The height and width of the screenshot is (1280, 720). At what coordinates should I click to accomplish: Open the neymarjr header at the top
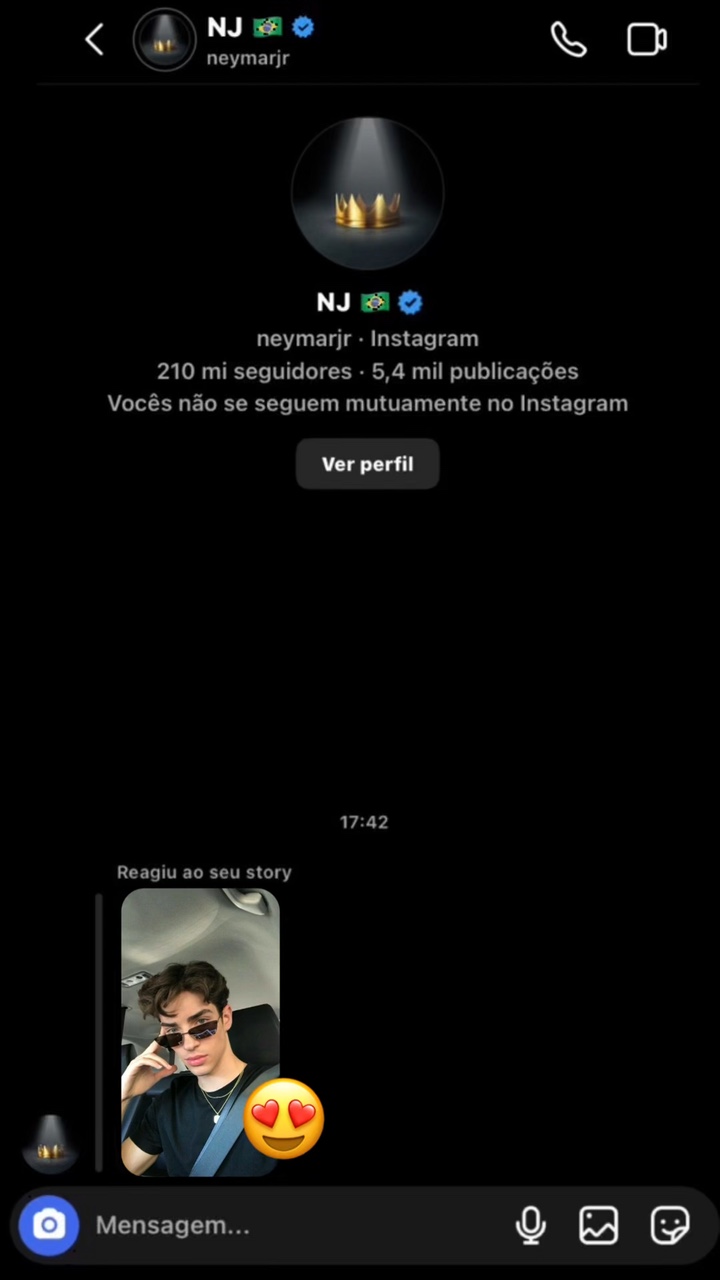225,40
